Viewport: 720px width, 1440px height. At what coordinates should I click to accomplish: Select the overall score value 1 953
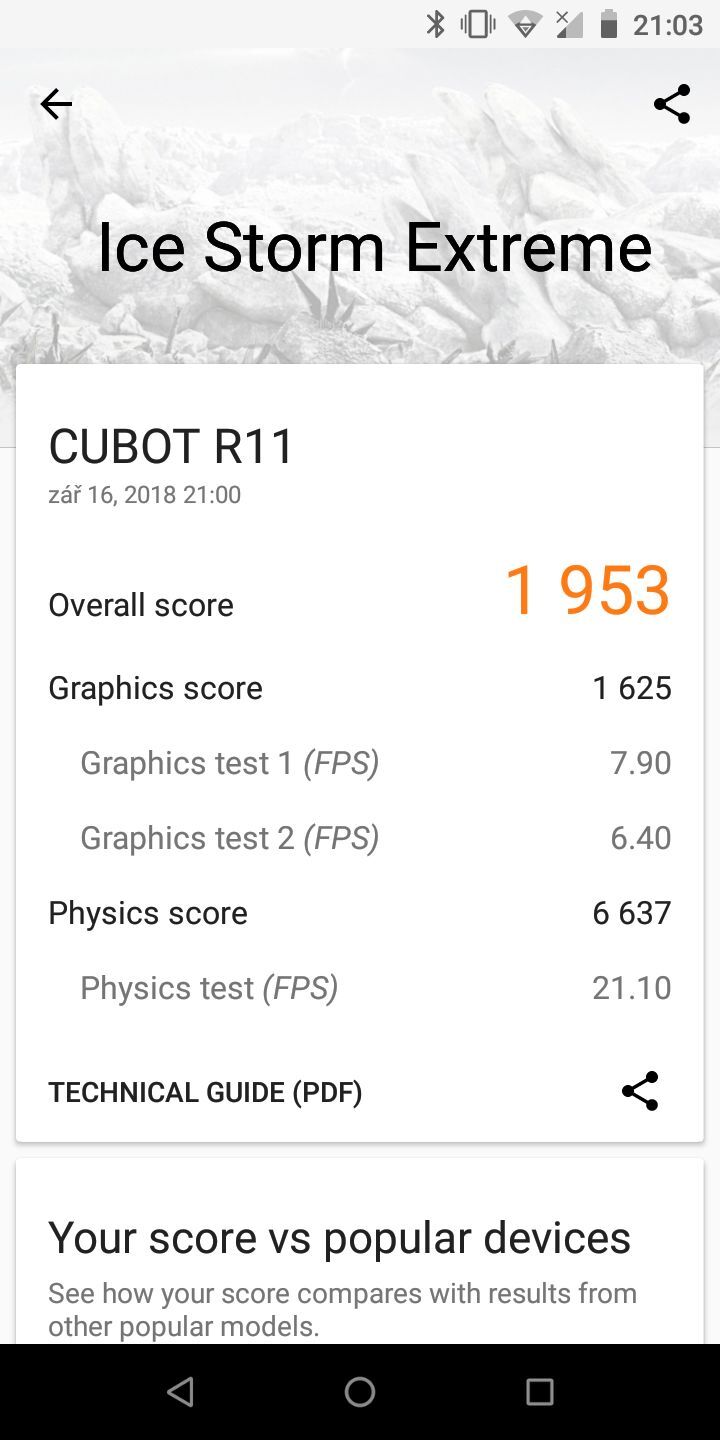[x=587, y=591]
